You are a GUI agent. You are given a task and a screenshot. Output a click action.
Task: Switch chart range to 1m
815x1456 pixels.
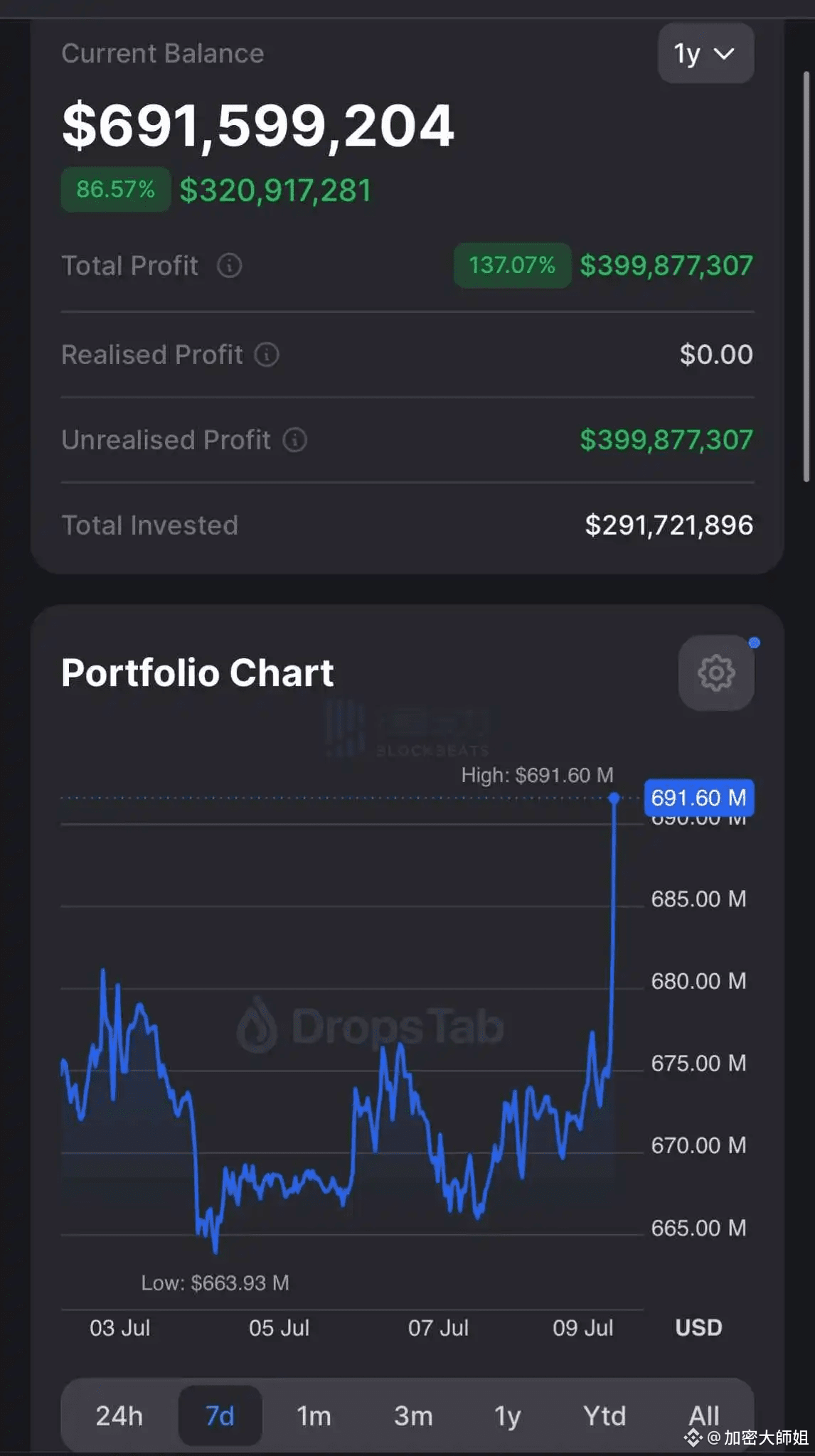(314, 1415)
